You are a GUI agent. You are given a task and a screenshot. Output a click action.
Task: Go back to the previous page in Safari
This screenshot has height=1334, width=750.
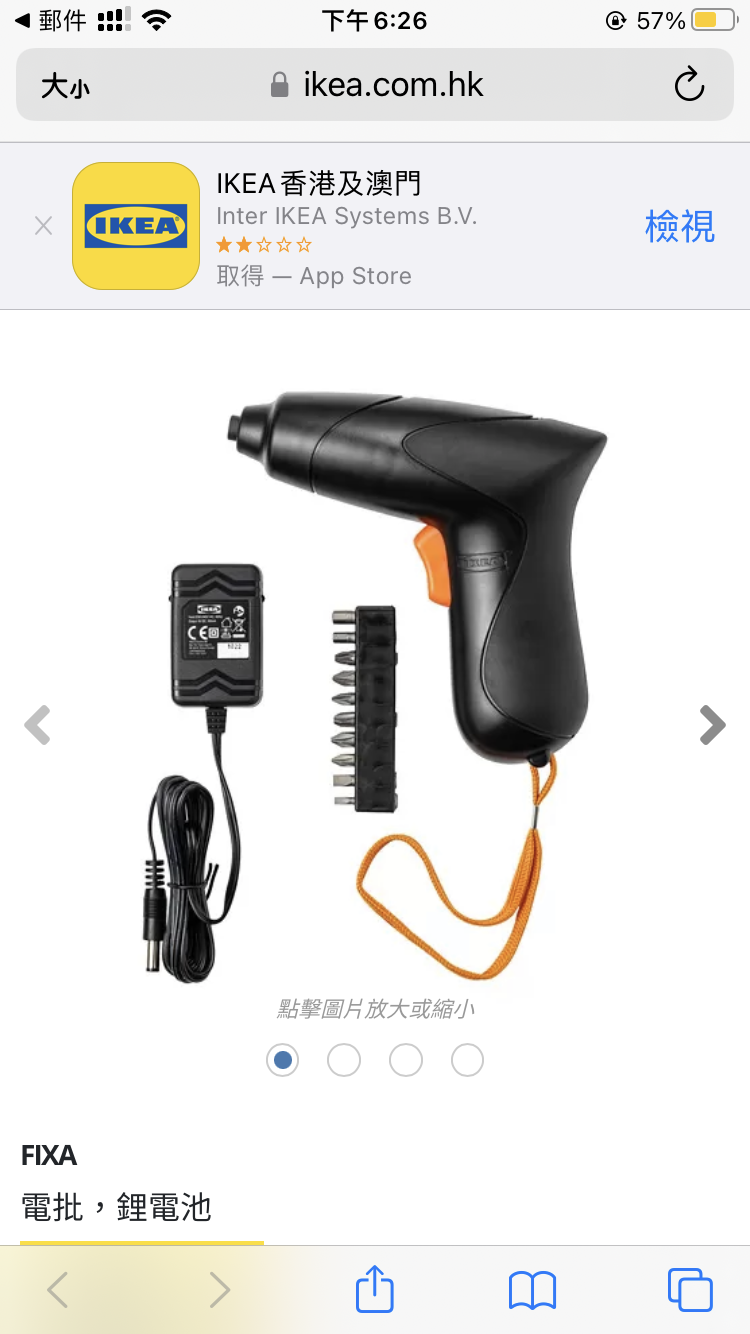[x=58, y=1290]
